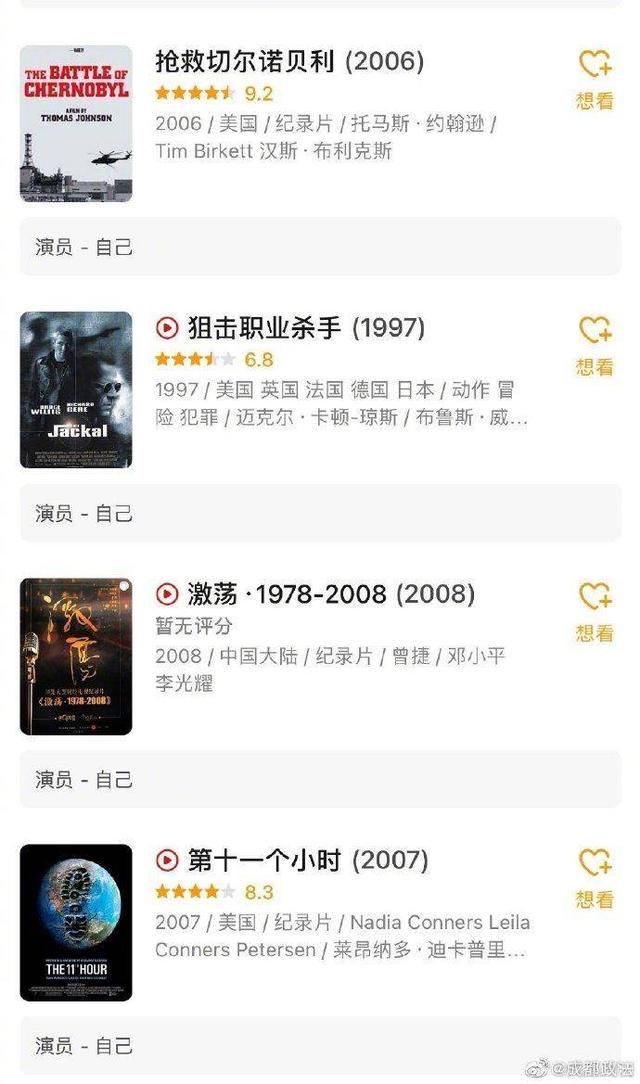The height and width of the screenshot is (1084, 640).
Task: Open the 激荡·1978-2008 (2008) entry
Action: pos(315,594)
